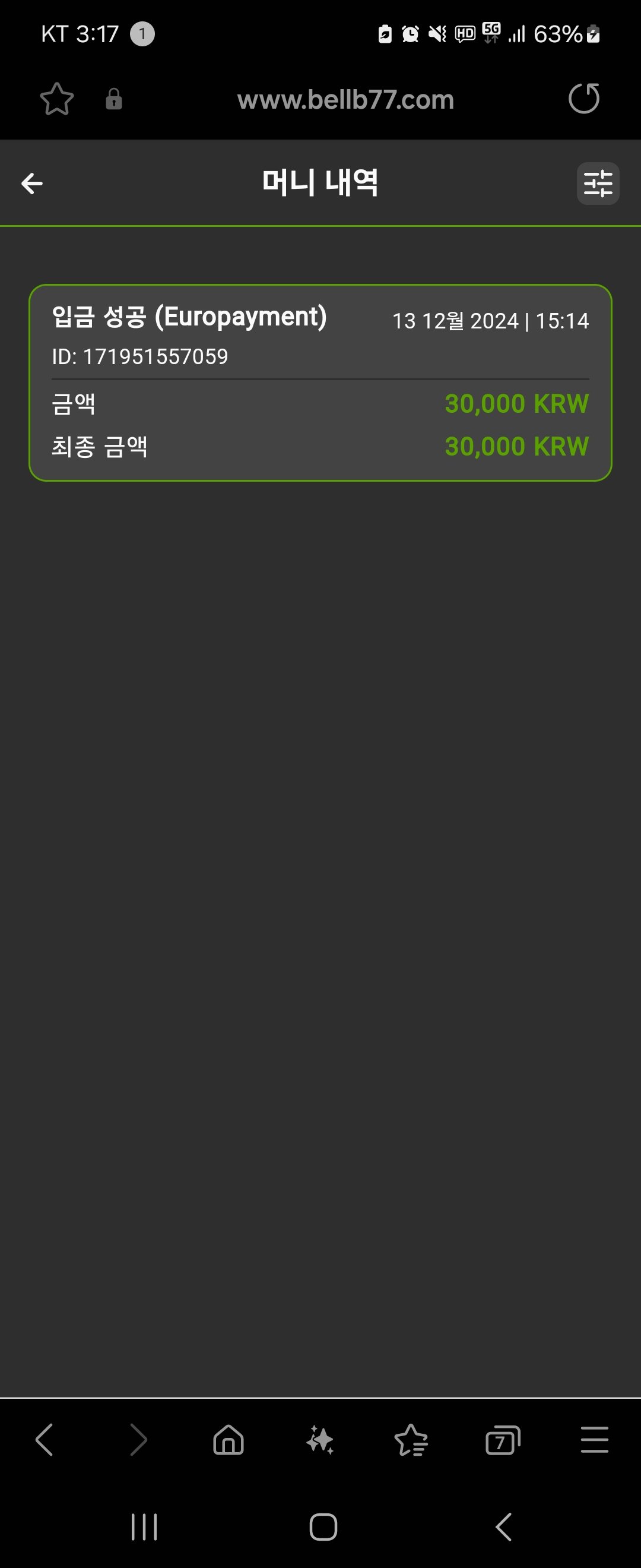
Task: Open the filter settings icon
Action: click(x=597, y=183)
